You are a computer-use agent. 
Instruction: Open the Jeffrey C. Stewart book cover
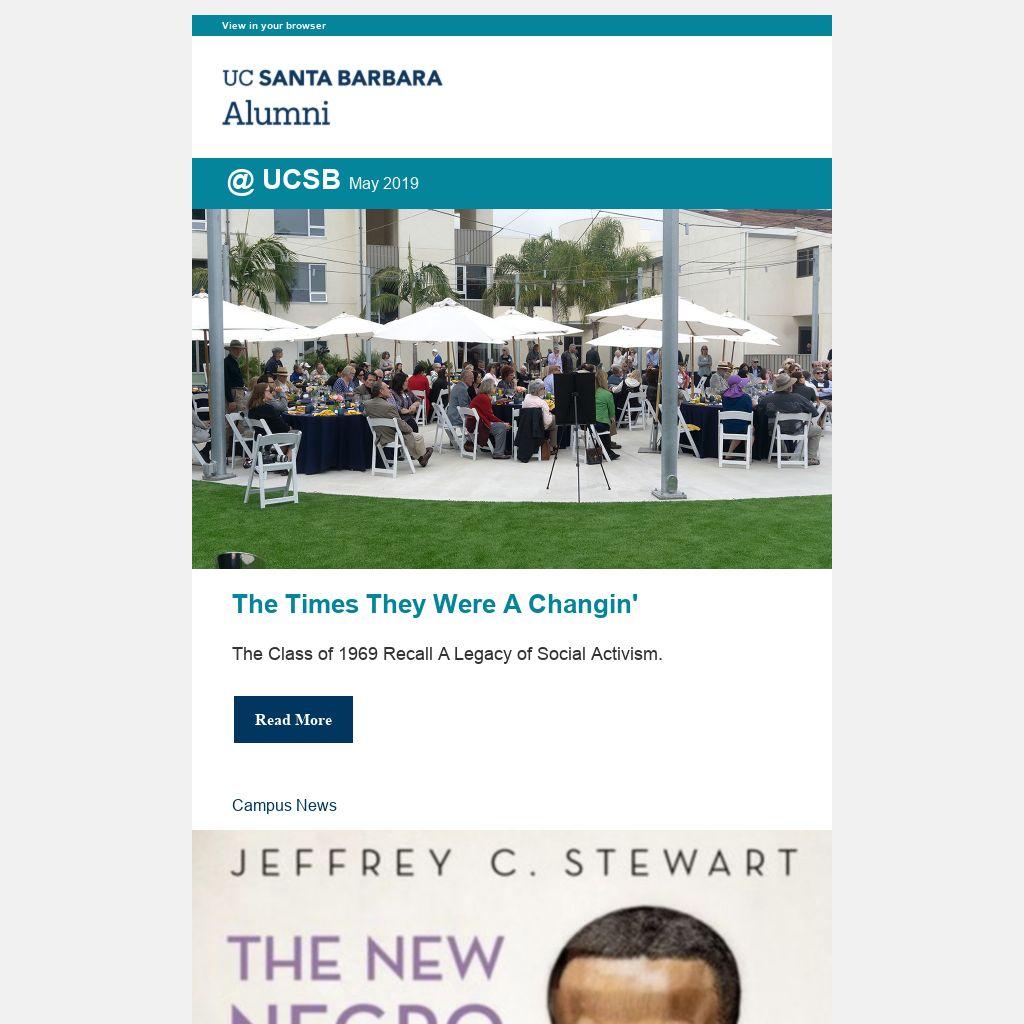[x=512, y=927]
